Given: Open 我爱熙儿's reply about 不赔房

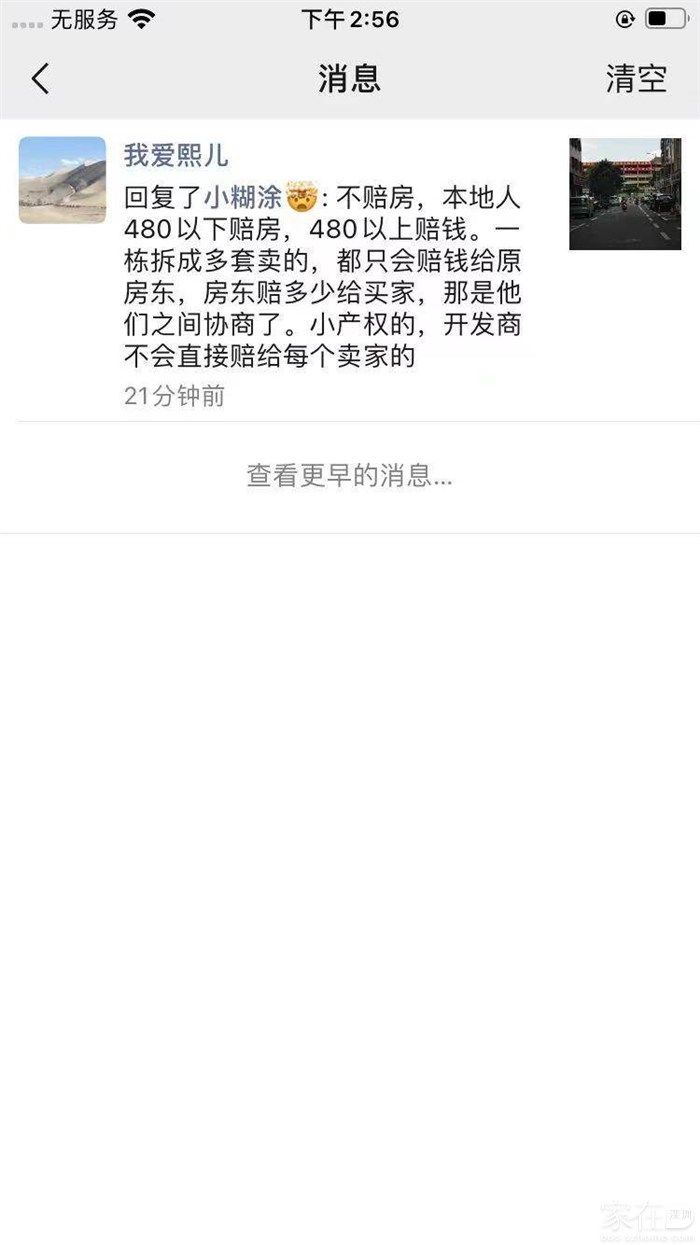Looking at the screenshot, I should point(322,275).
